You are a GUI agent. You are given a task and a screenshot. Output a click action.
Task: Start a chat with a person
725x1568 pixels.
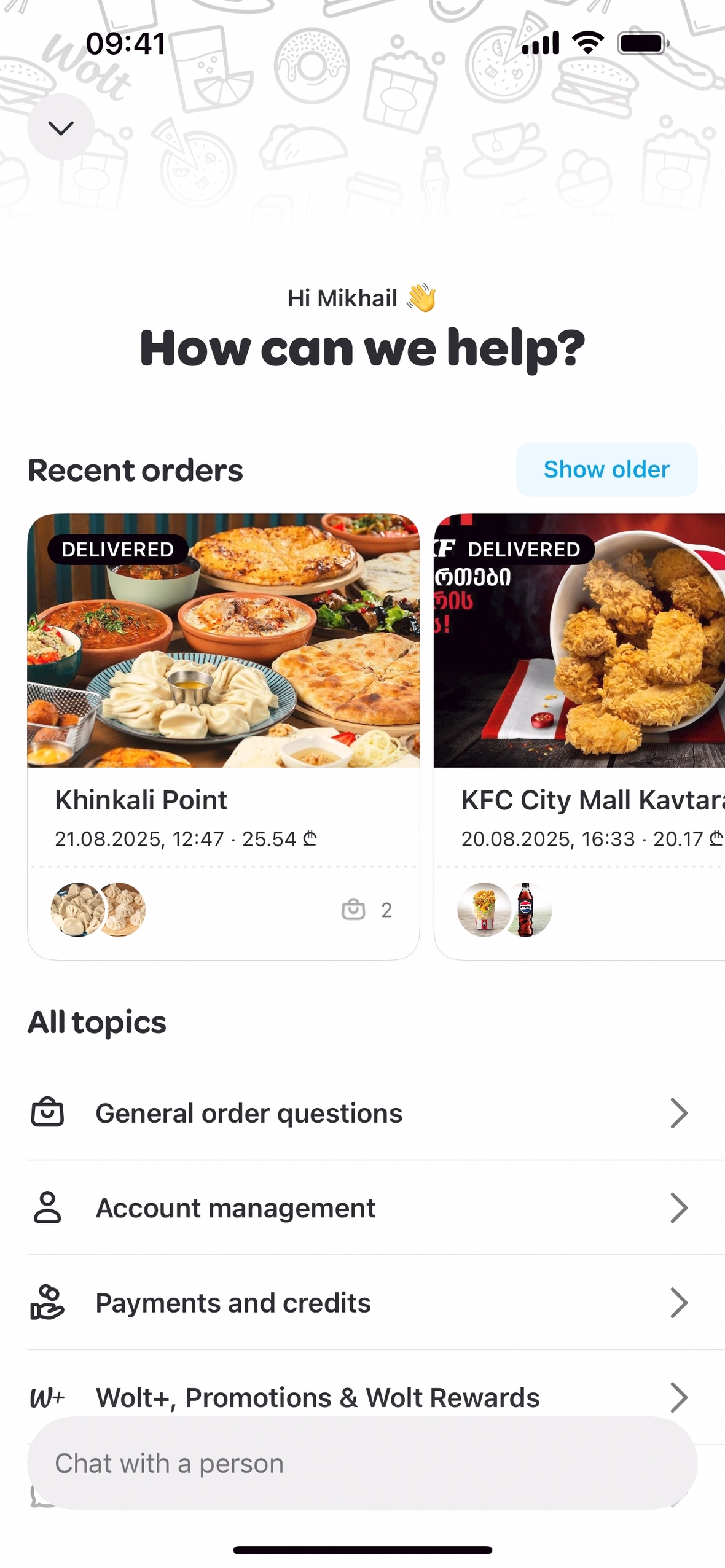click(x=361, y=1463)
